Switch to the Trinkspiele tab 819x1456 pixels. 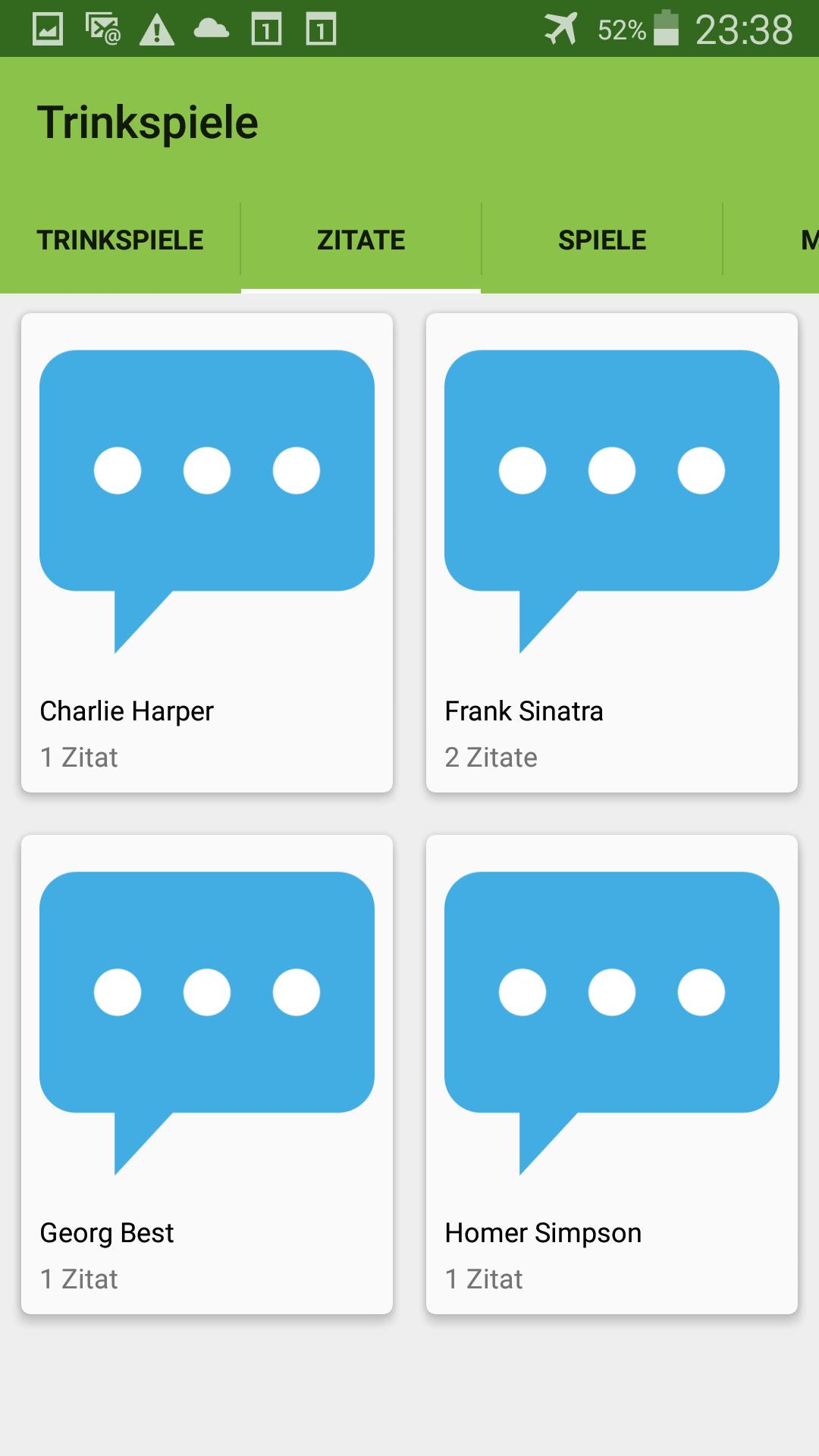click(x=120, y=240)
